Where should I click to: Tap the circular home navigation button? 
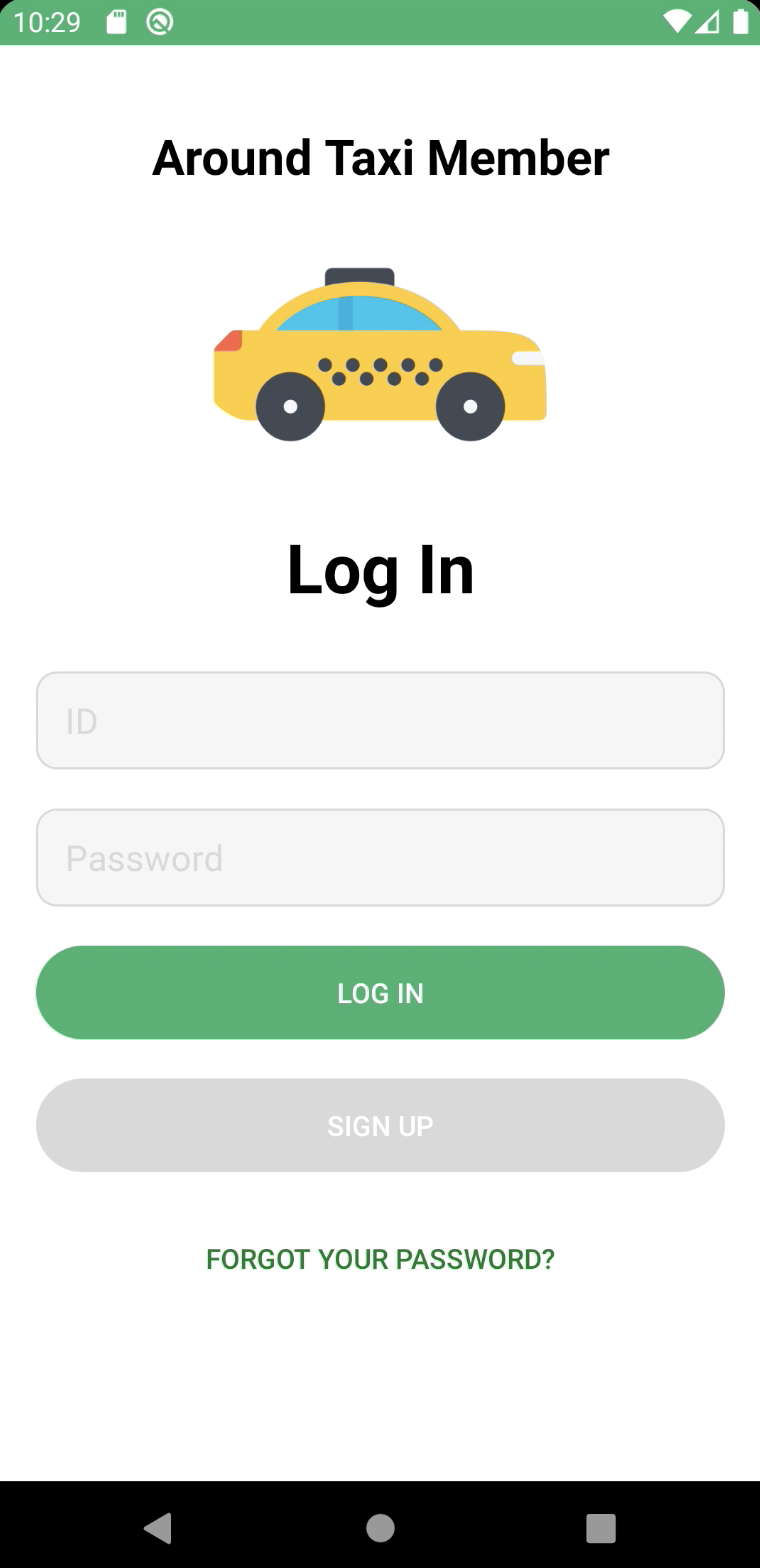(x=380, y=1526)
